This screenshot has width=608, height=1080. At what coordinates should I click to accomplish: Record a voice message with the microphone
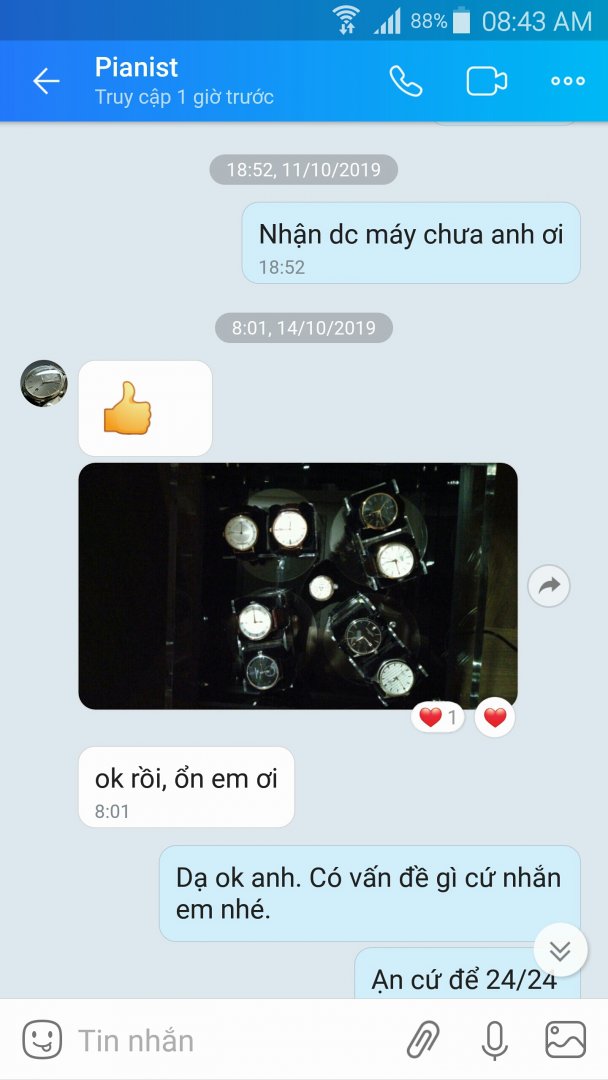pos(494,1040)
